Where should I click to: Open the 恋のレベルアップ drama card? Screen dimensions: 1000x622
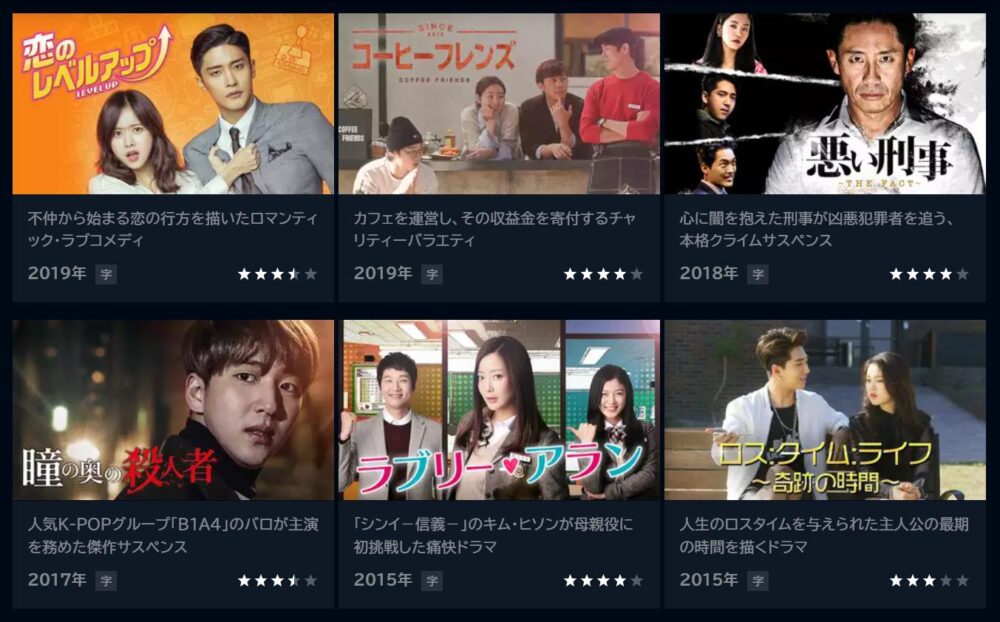(x=173, y=104)
